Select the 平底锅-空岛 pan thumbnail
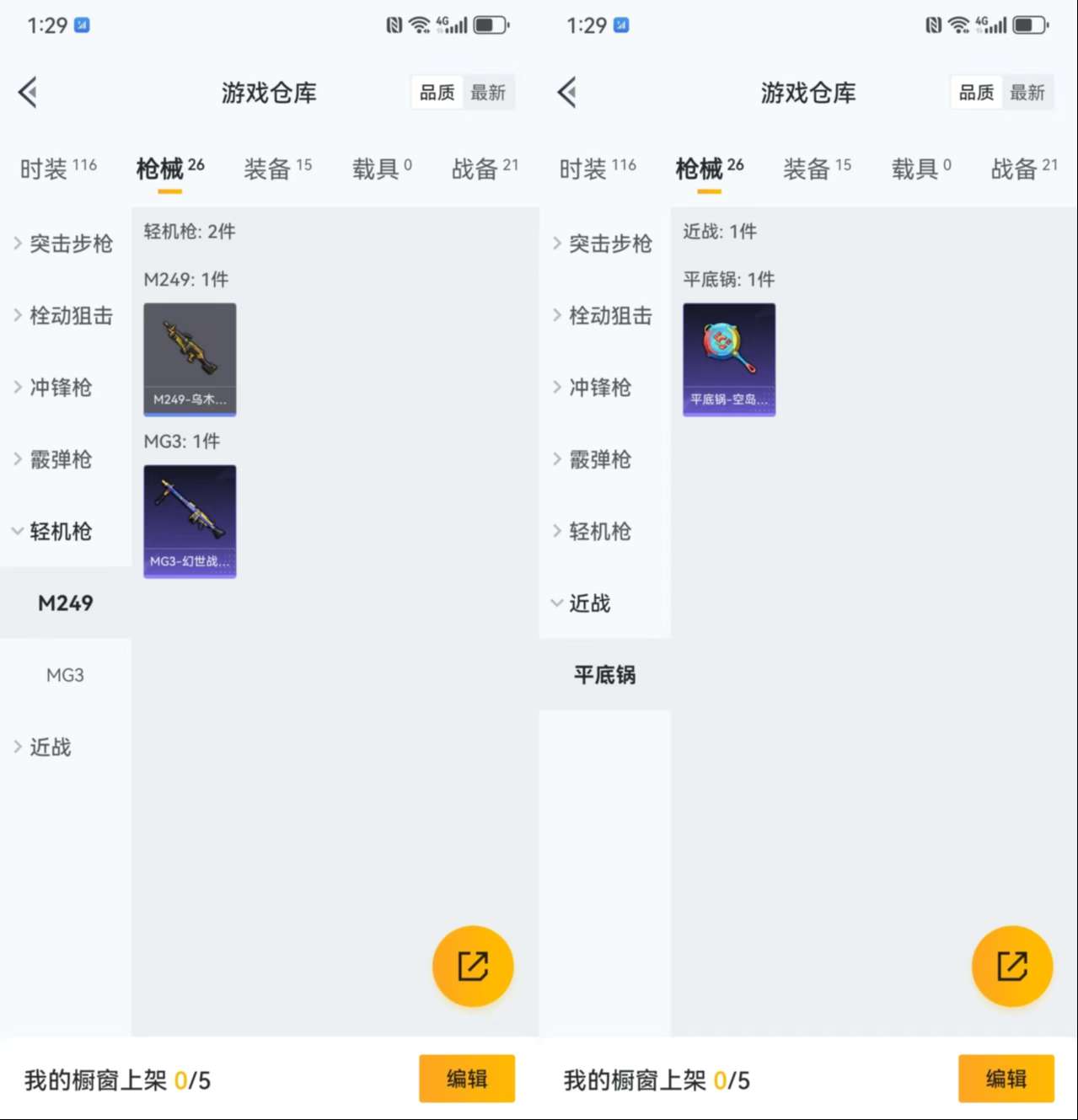 point(729,358)
